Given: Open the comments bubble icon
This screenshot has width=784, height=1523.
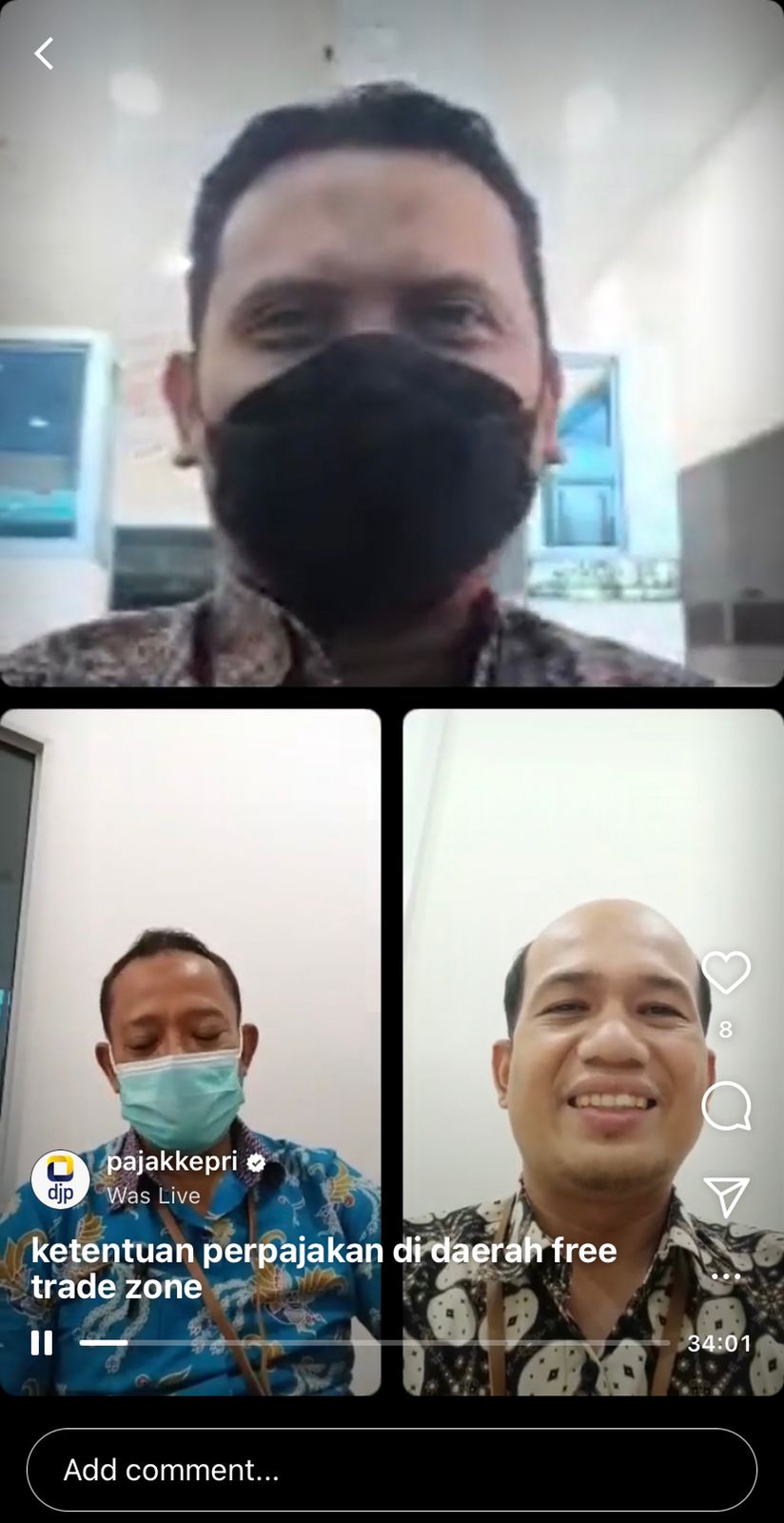Looking at the screenshot, I should [x=726, y=1106].
